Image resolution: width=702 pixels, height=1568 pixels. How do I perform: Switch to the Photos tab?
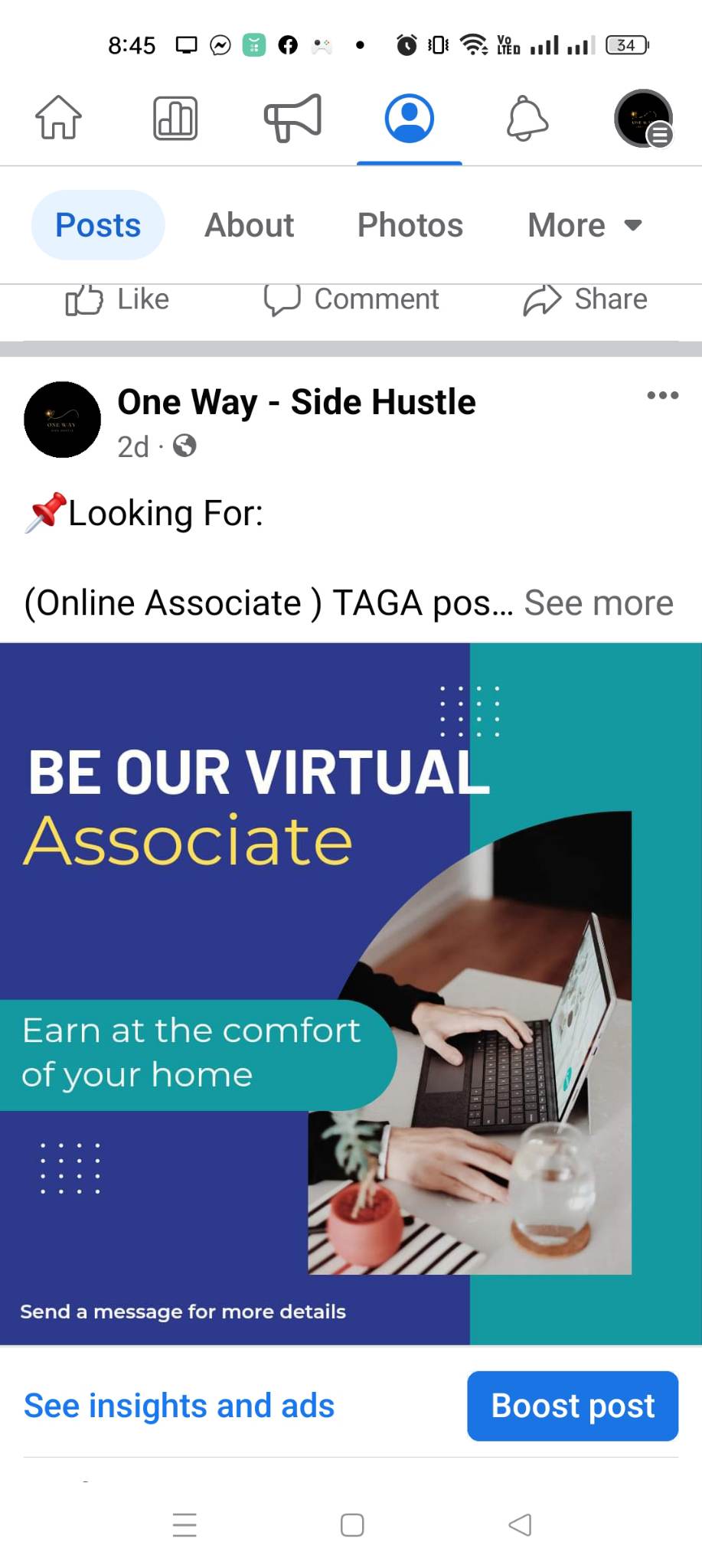coord(410,225)
